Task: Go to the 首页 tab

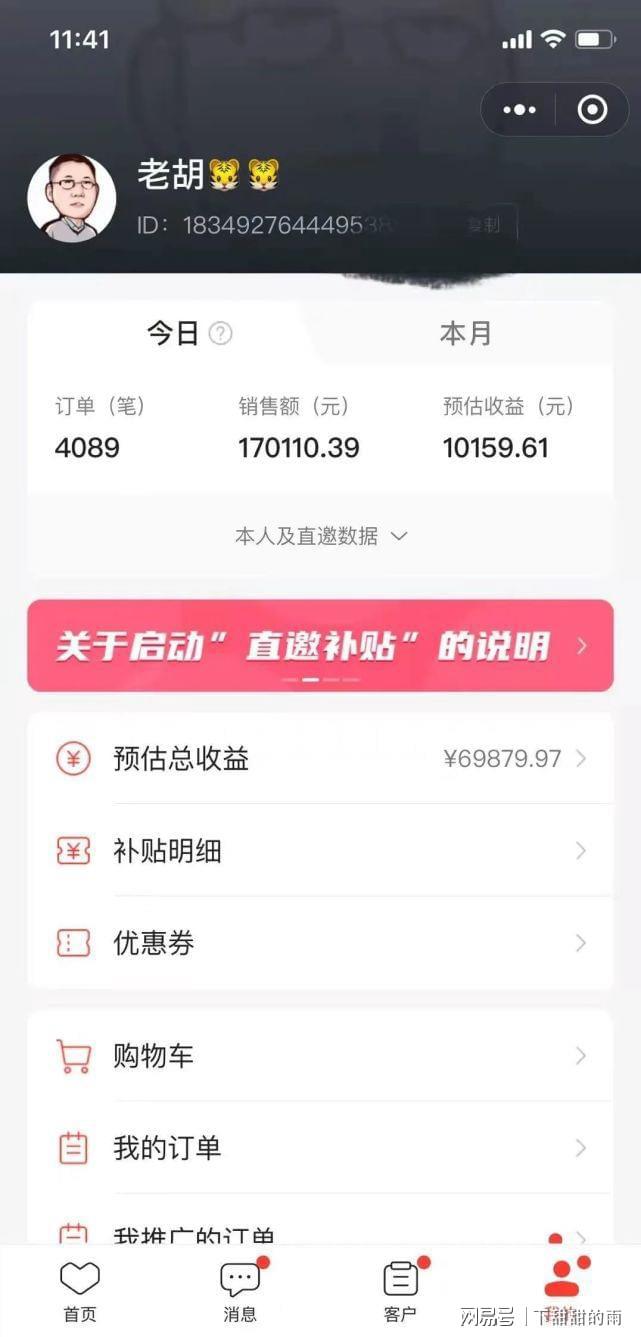Action: [x=80, y=1291]
